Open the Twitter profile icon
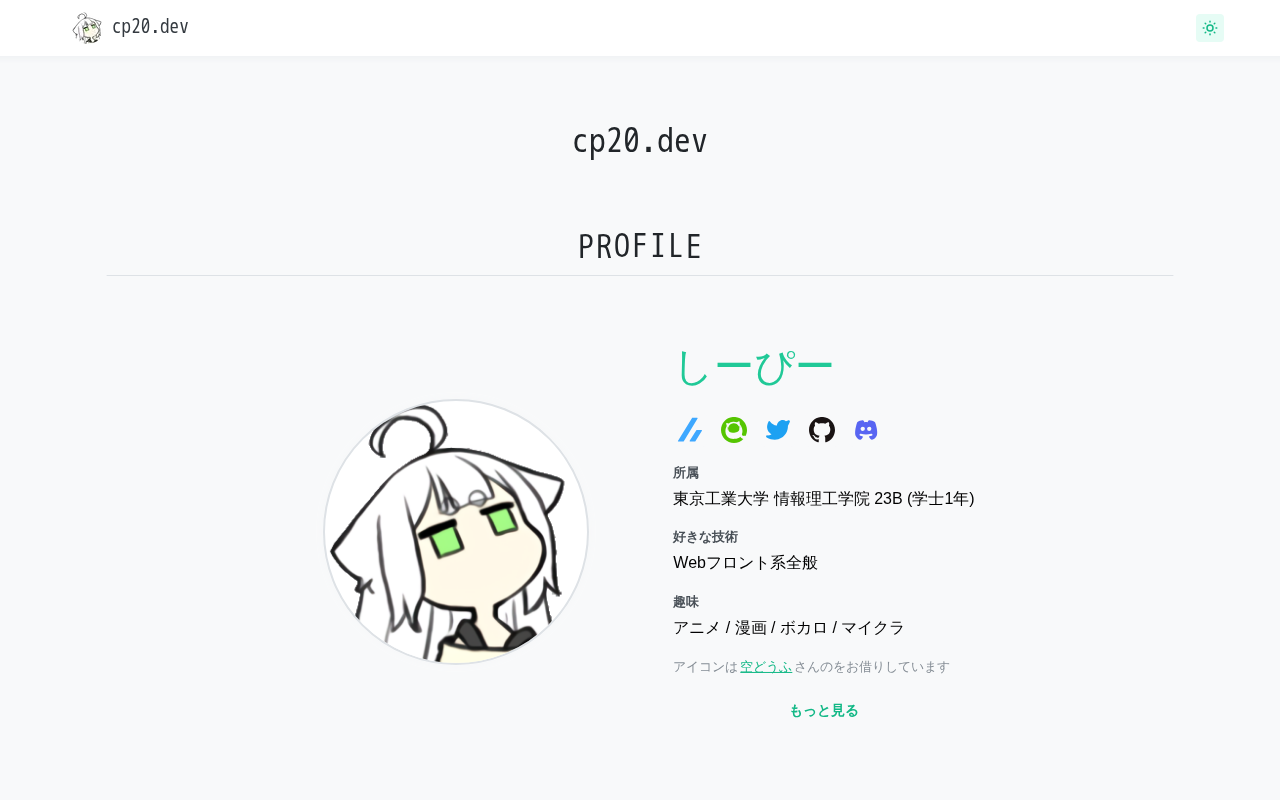This screenshot has height=800, width=1280. click(778, 430)
